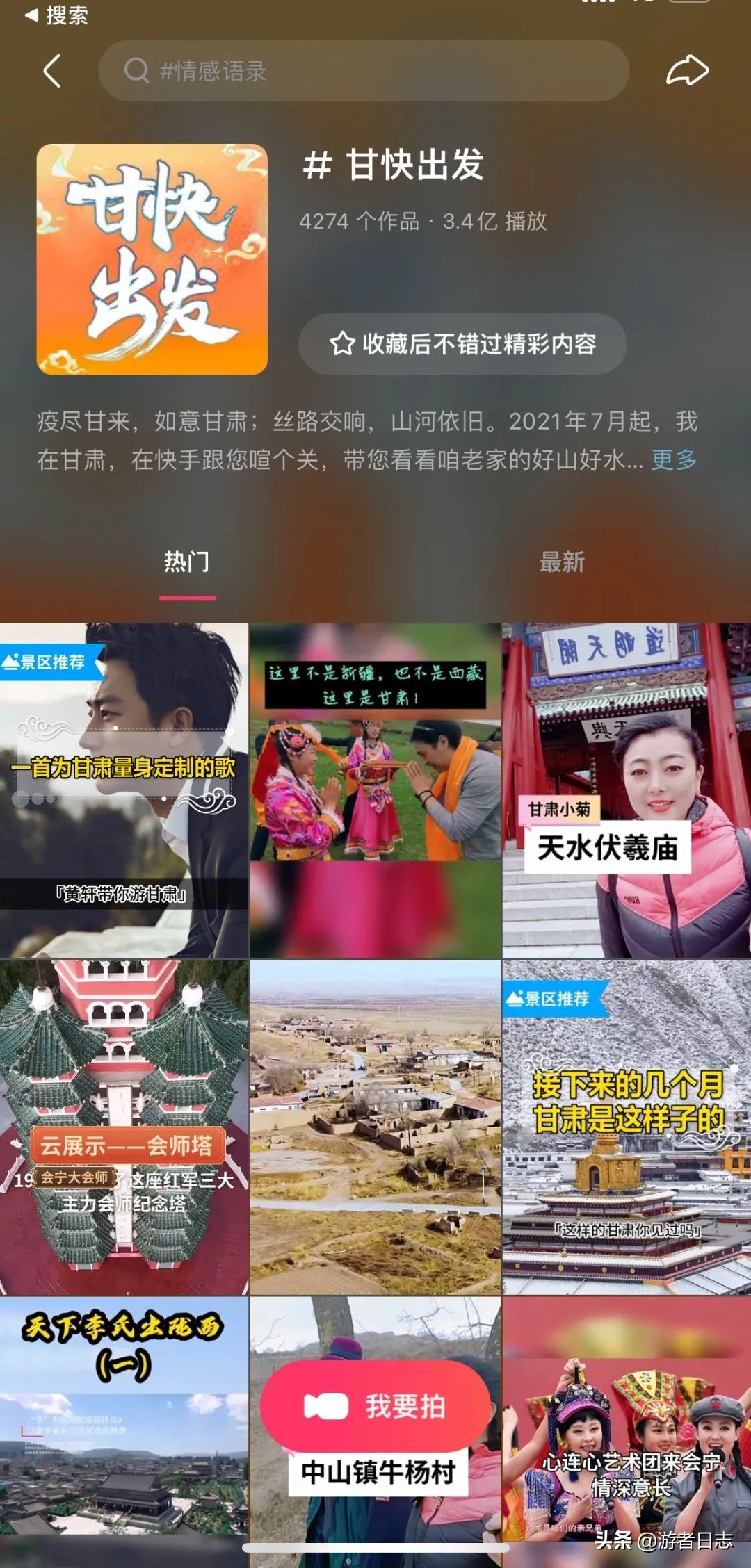Open the 黄轩带你游甘肃 video

(x=125, y=785)
